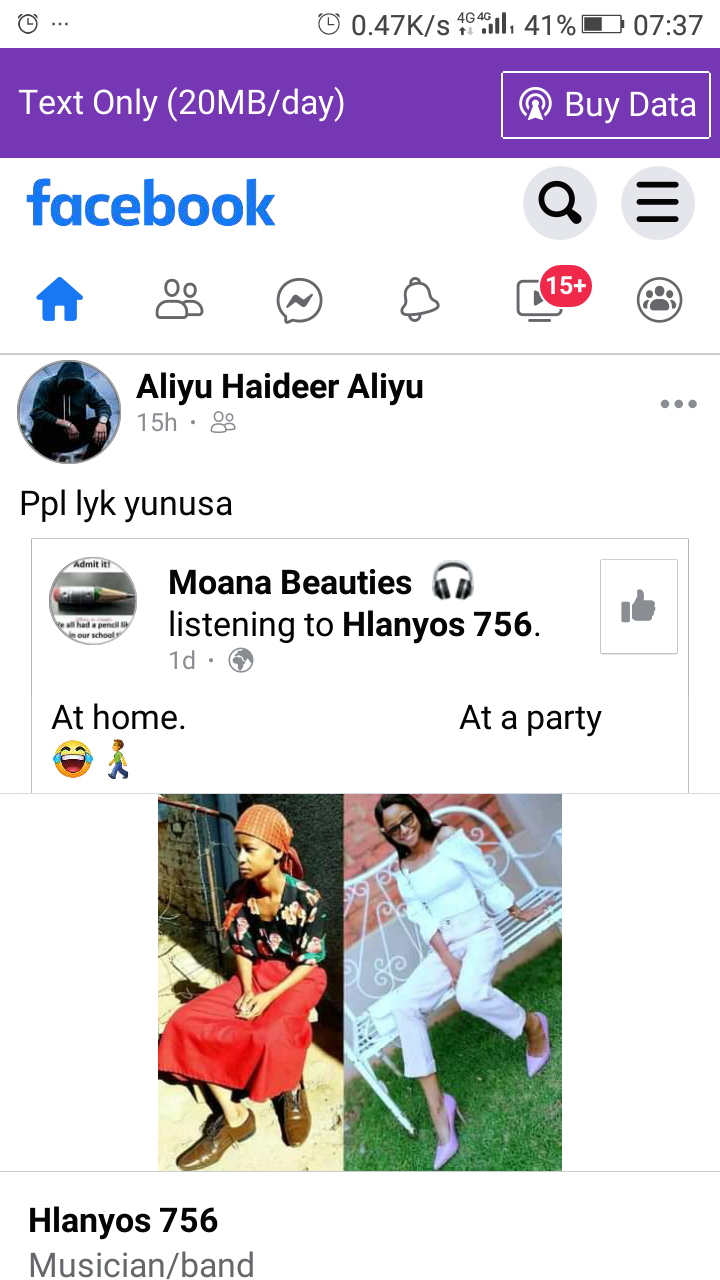Screen dimensions: 720x1280
Task: Open the notifications bell
Action: coord(419,299)
